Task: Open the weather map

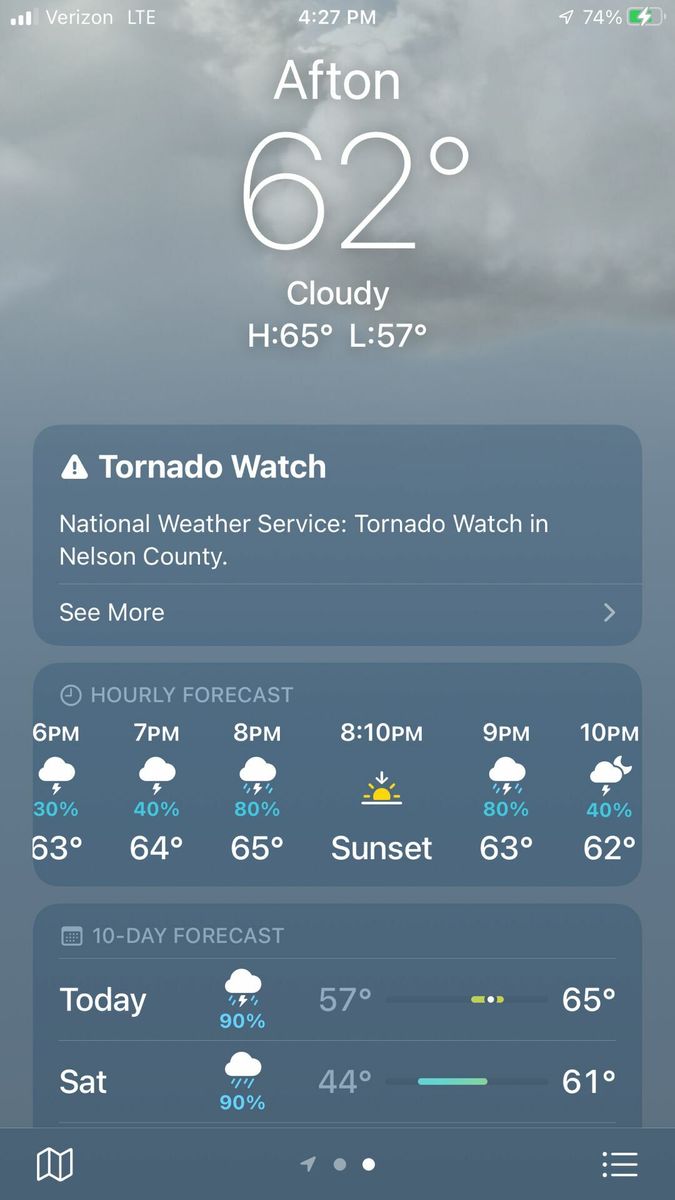Action: pyautogui.click(x=55, y=1164)
